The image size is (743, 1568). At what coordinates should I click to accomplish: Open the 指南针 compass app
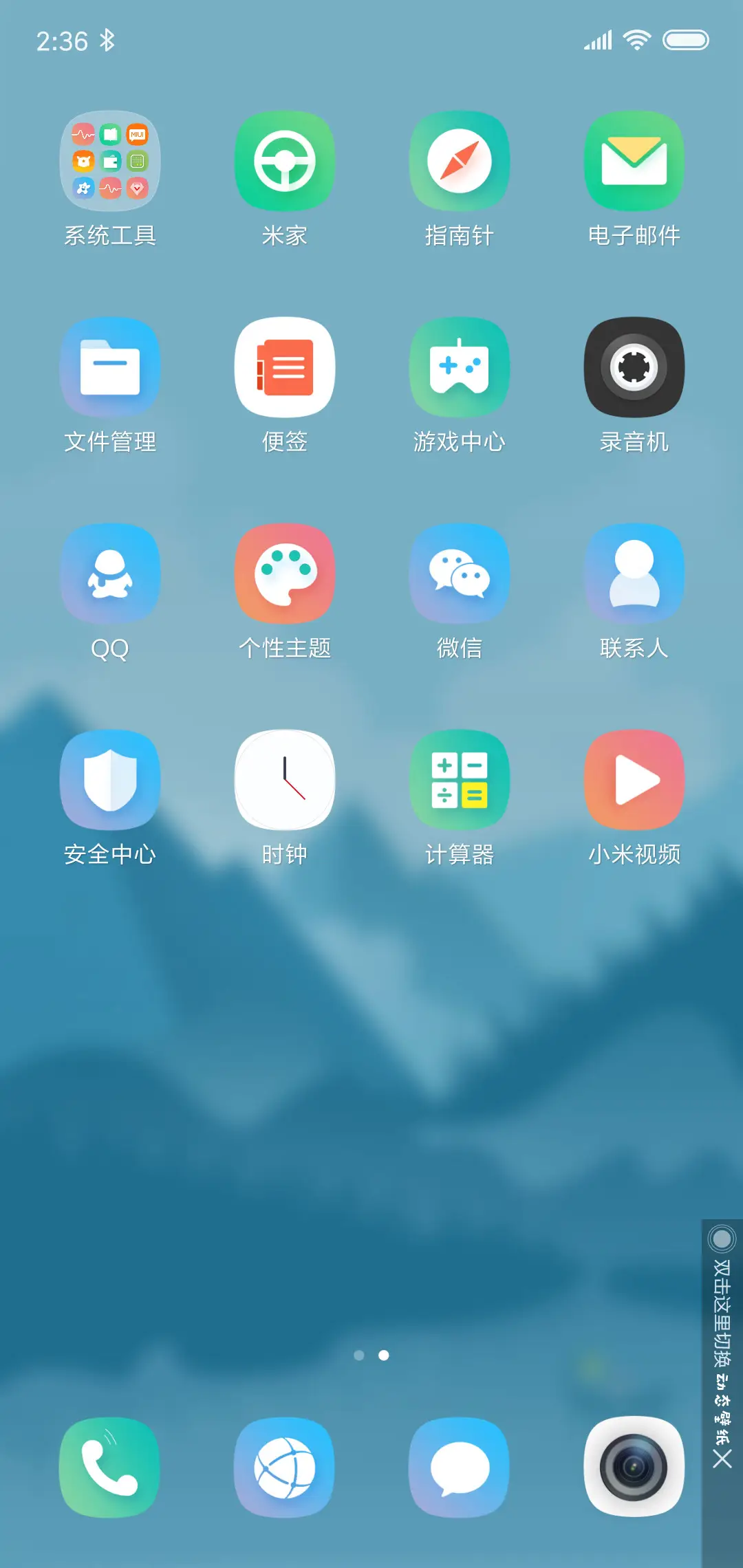coord(459,160)
